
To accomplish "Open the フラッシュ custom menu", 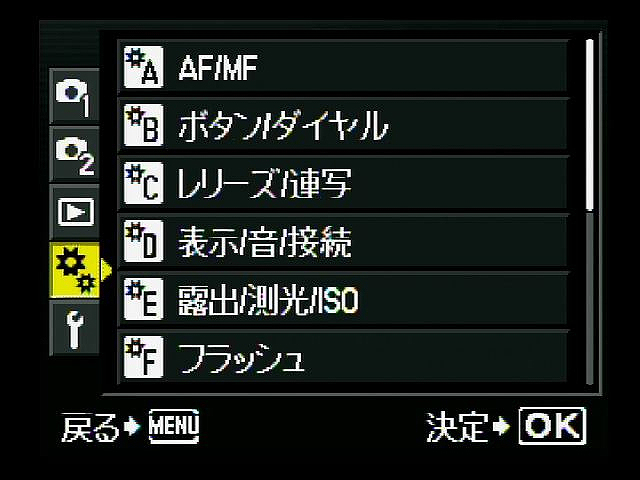I will [343, 358].
